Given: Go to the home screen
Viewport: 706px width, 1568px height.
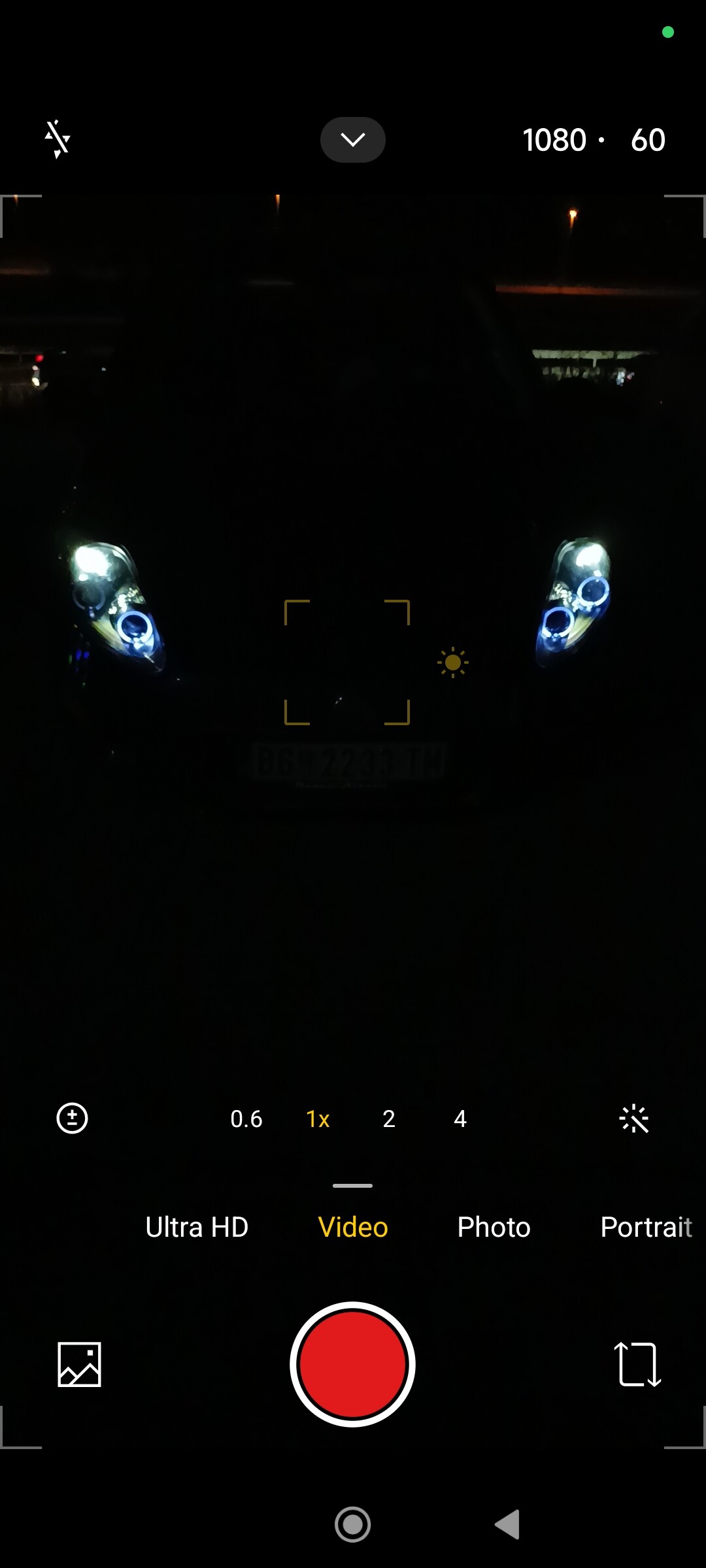Looking at the screenshot, I should [352, 1524].
